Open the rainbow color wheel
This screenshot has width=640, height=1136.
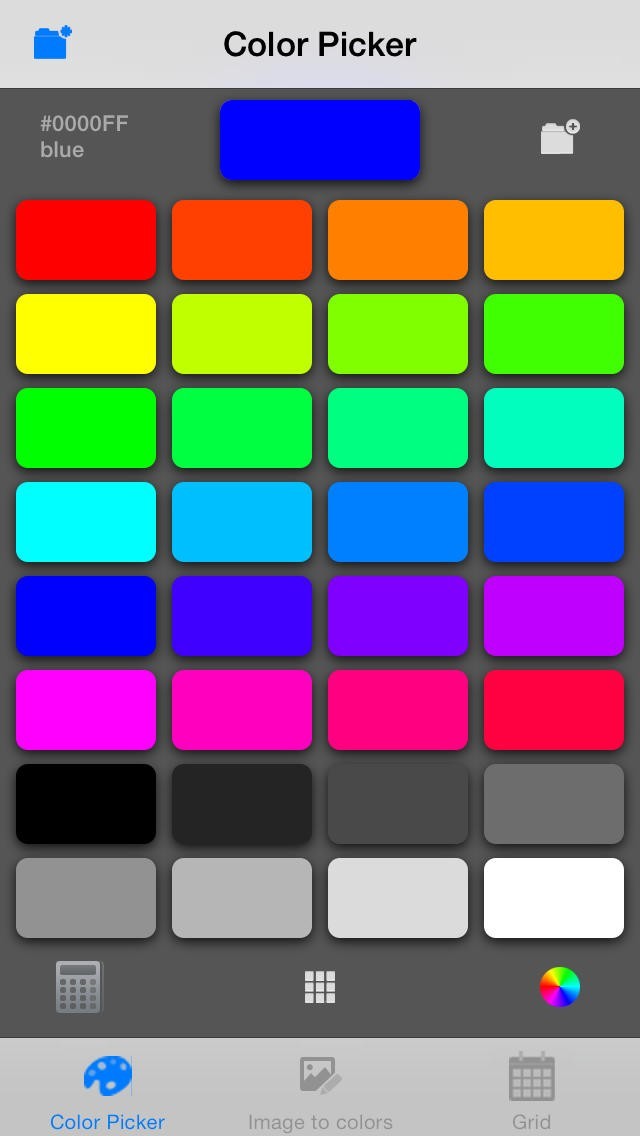559,987
